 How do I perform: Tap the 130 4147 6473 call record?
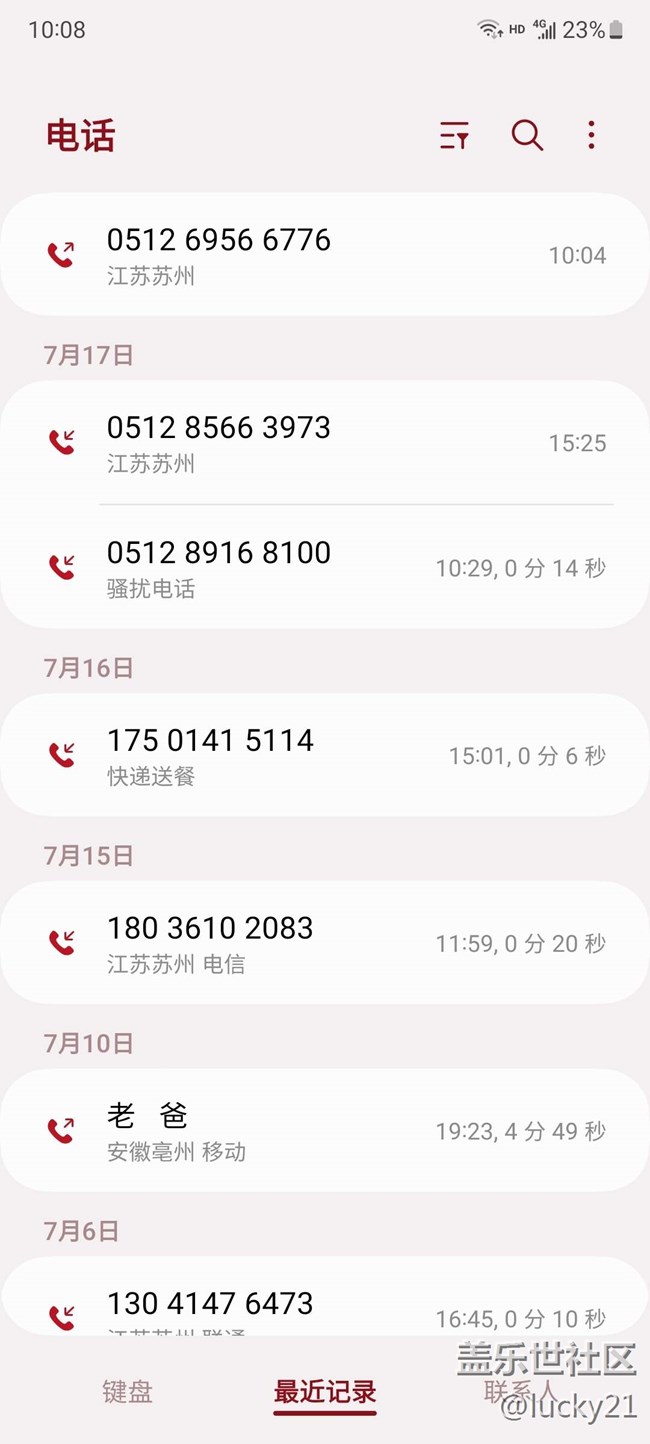pyautogui.click(x=324, y=1305)
